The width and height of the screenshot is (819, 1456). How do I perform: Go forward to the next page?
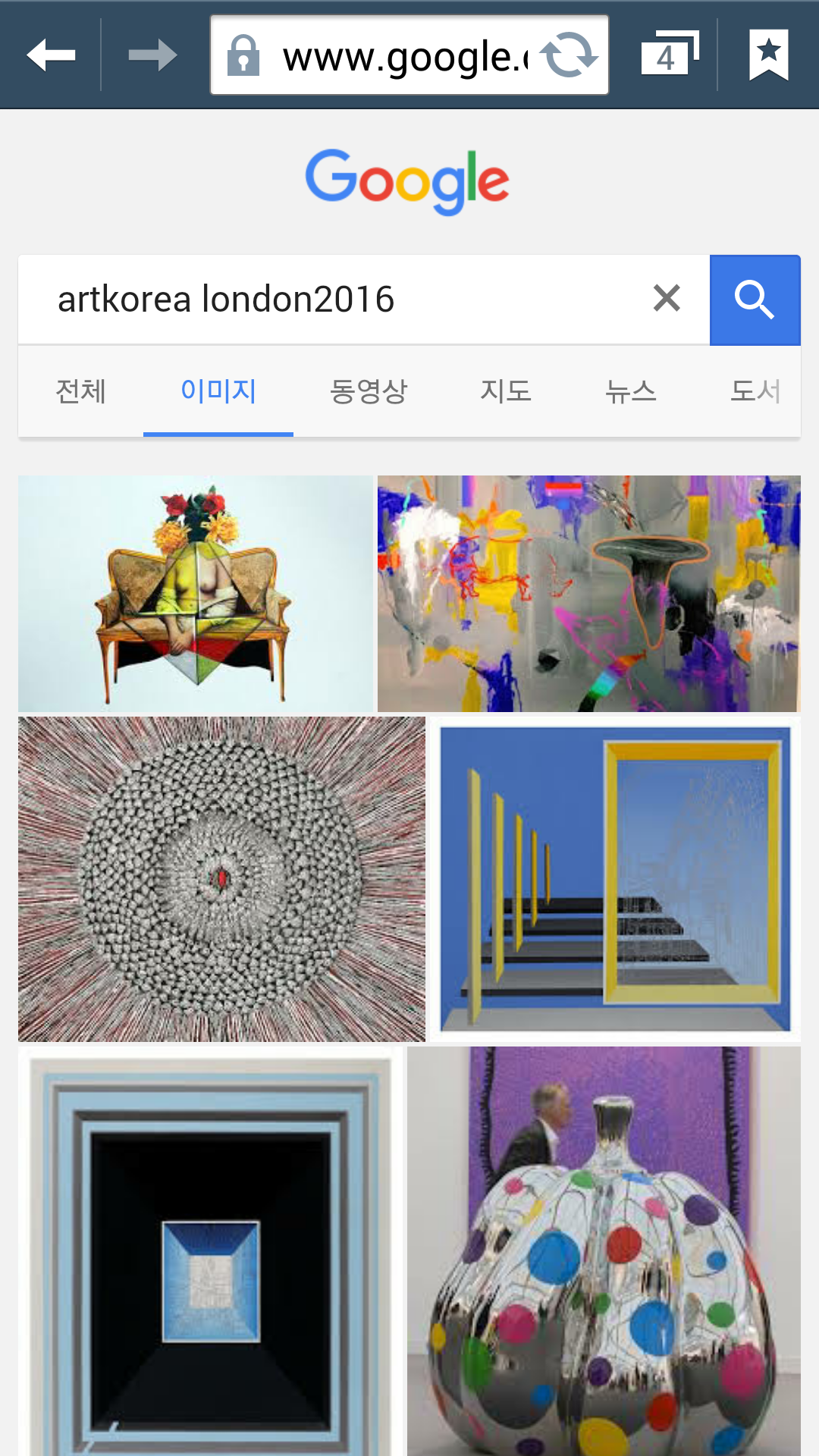(x=152, y=55)
